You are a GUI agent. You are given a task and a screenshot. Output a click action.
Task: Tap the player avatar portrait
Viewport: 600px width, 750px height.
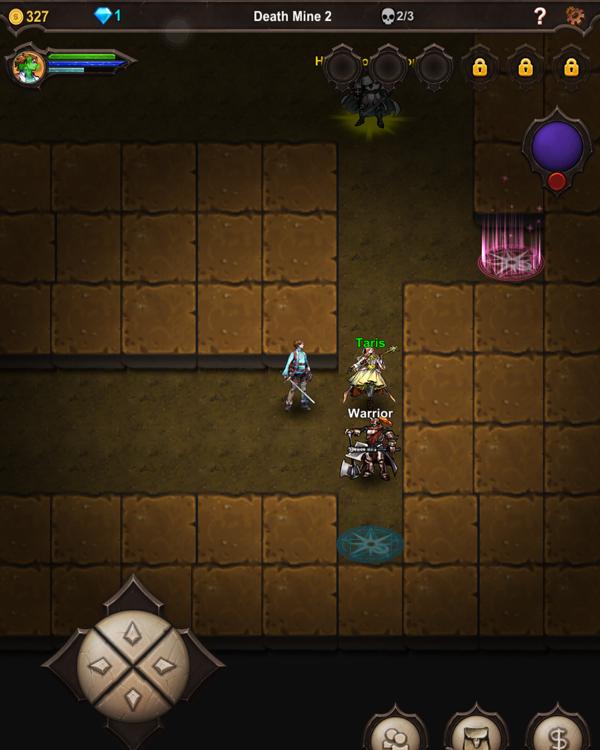tap(29, 66)
